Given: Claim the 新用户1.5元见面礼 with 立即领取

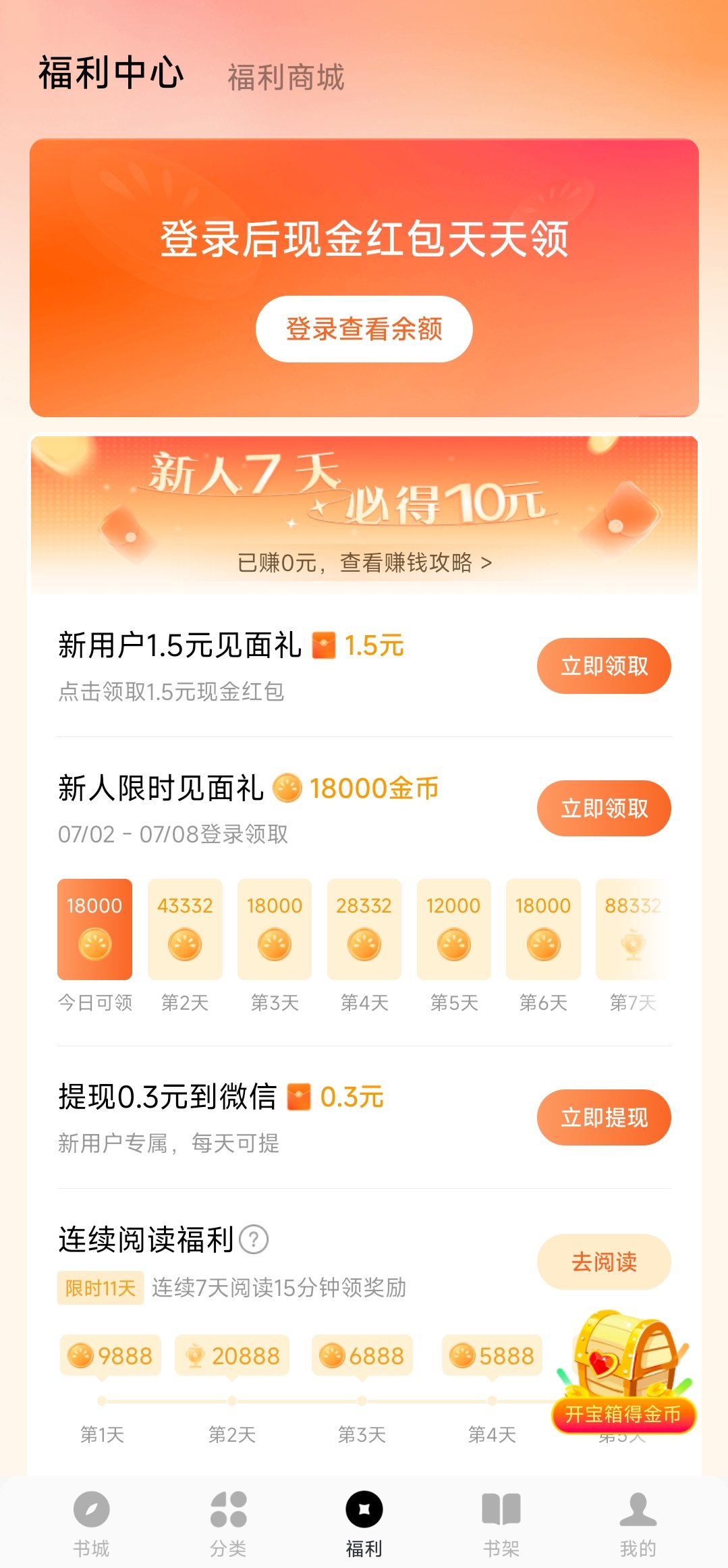Looking at the screenshot, I should coord(603,665).
